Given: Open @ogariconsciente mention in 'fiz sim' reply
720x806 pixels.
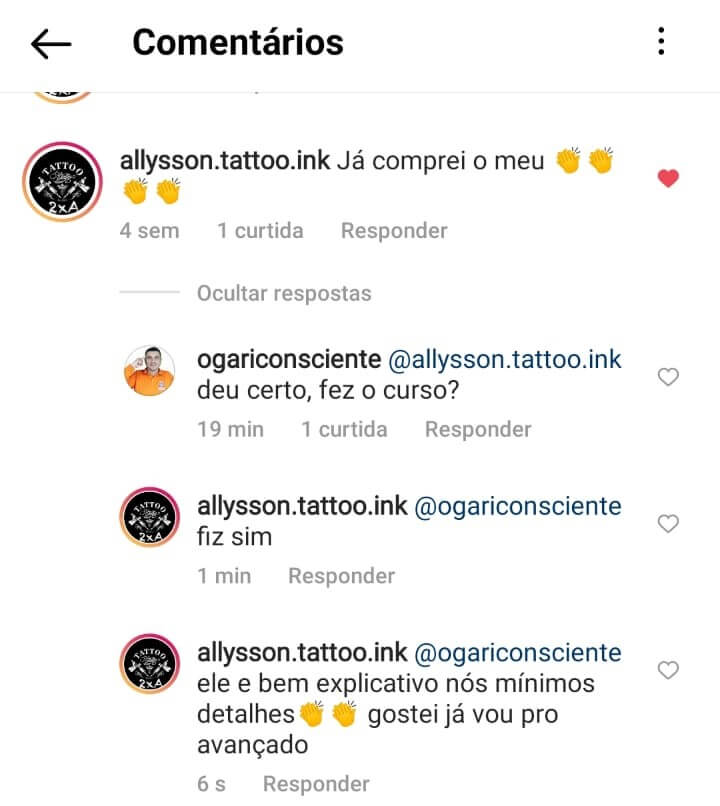Looking at the screenshot, I should tap(517, 507).
